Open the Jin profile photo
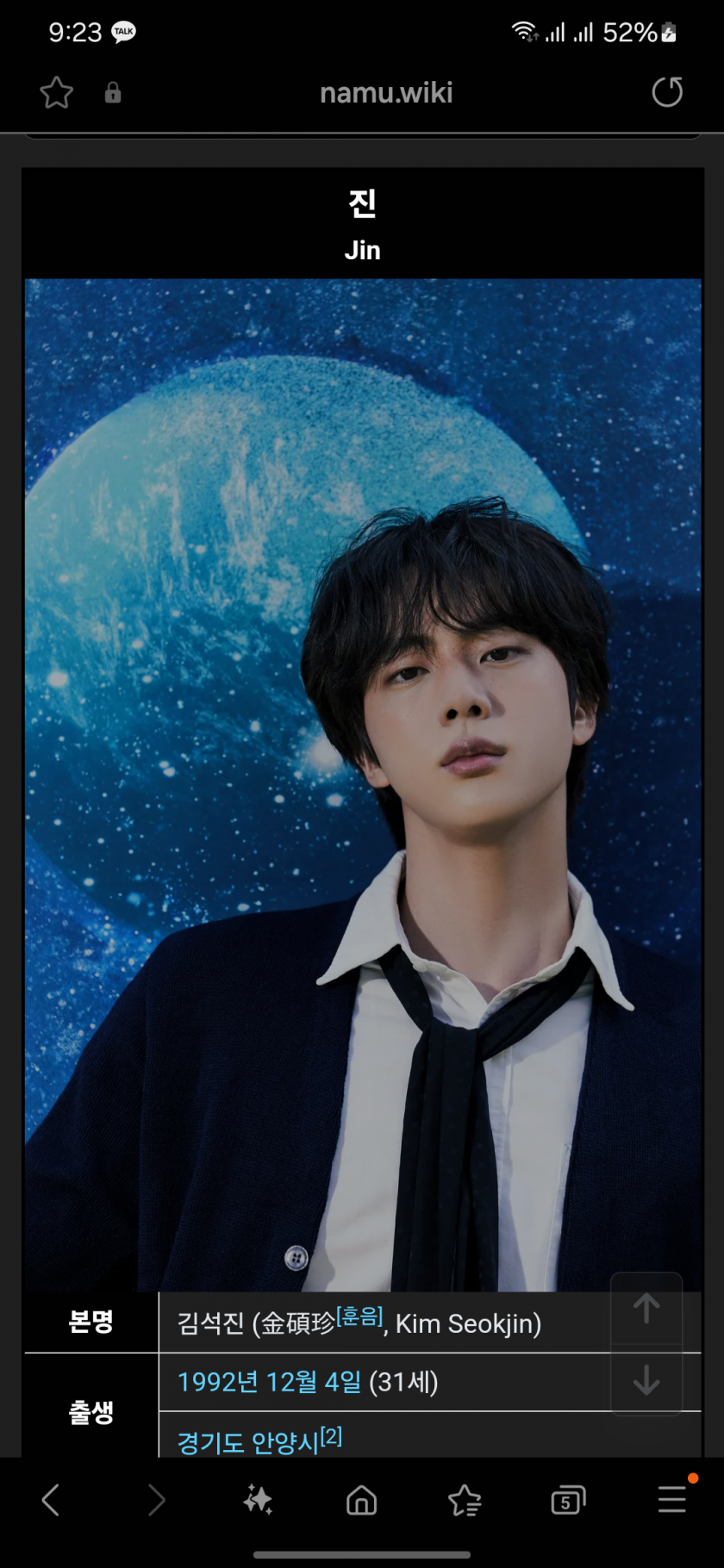This screenshot has width=724, height=1568. coord(362,784)
